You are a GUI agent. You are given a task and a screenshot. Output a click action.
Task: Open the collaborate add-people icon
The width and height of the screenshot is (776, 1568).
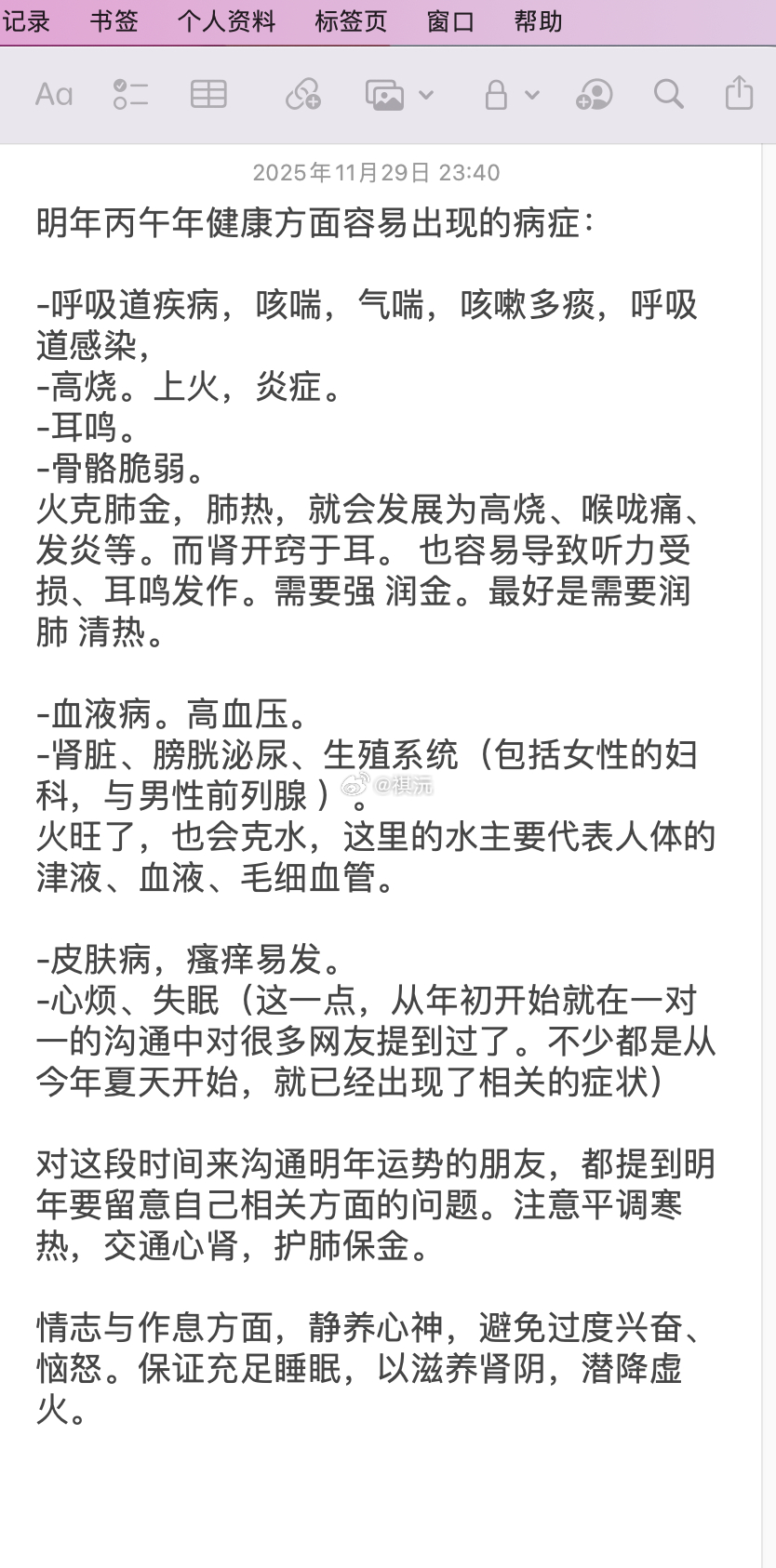click(x=594, y=94)
